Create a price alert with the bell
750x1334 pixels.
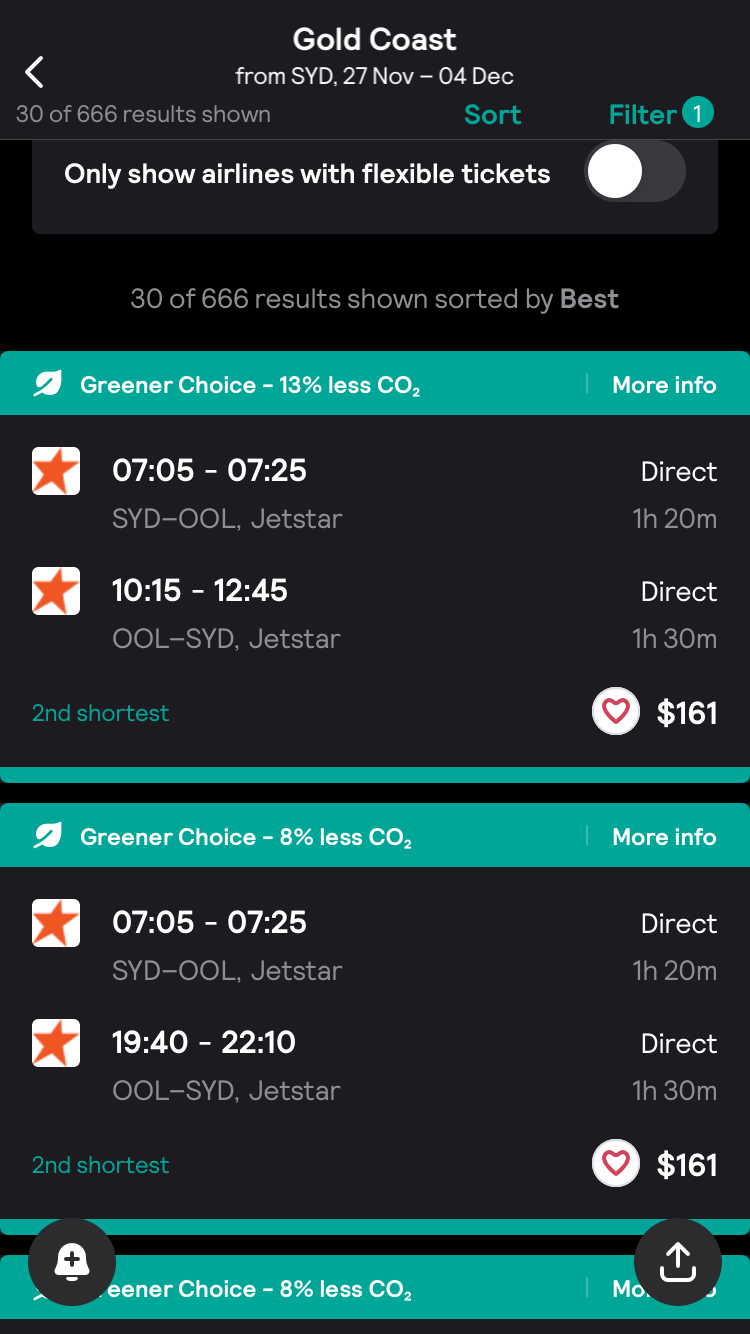72,1262
